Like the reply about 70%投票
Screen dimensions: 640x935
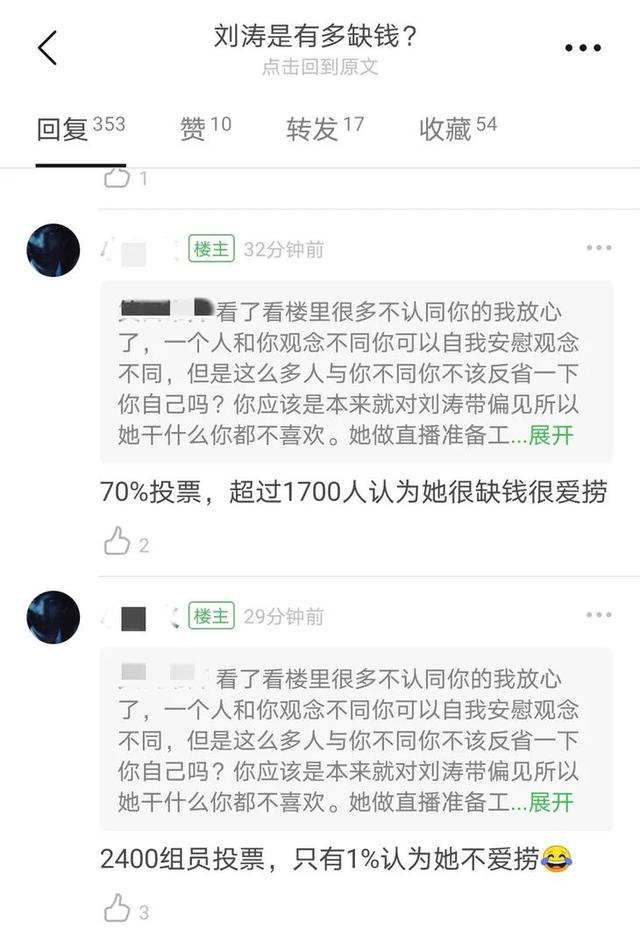[118, 543]
